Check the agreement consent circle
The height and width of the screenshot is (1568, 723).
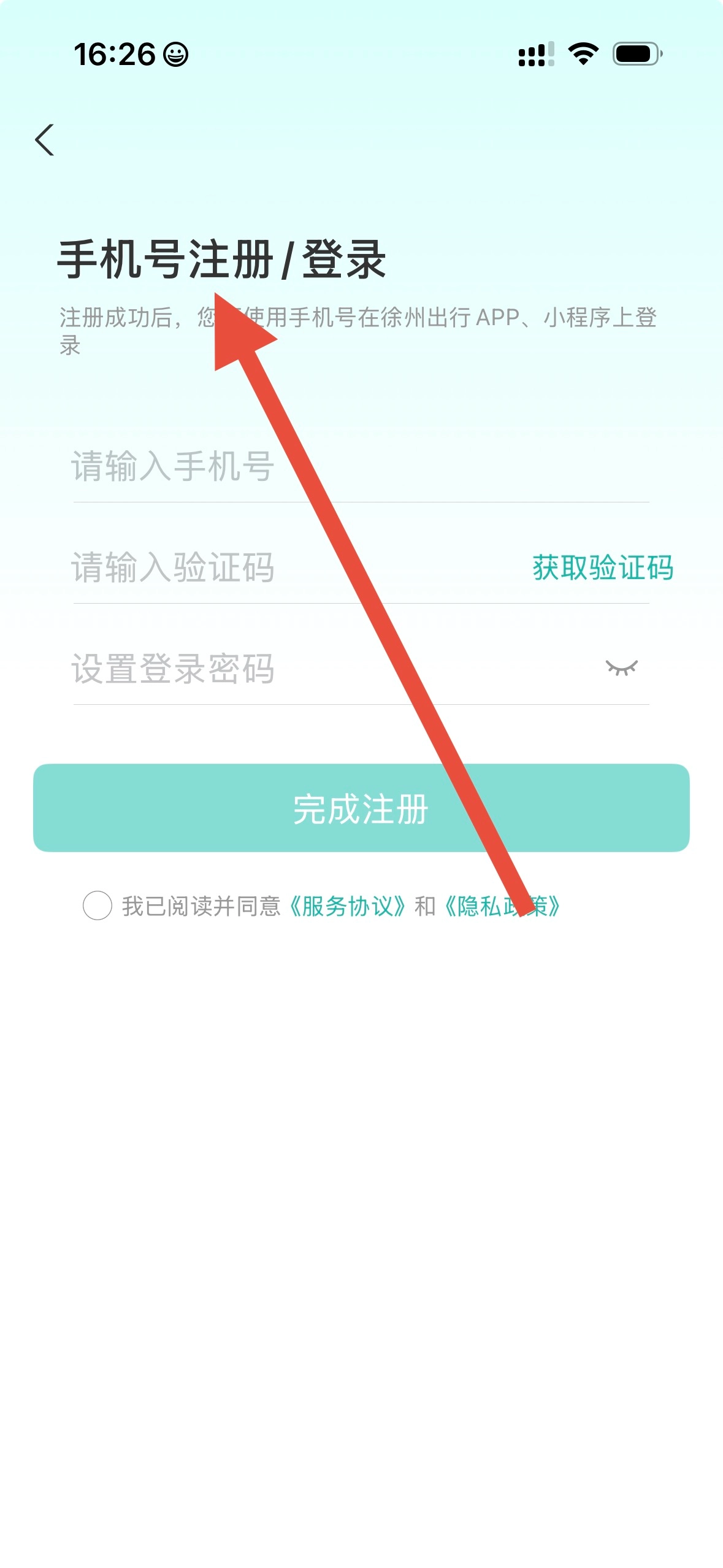[x=98, y=905]
